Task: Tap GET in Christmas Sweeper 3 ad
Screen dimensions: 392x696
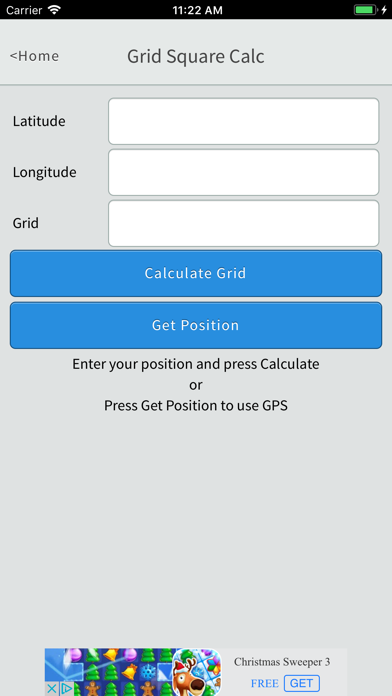Action: coord(302,683)
